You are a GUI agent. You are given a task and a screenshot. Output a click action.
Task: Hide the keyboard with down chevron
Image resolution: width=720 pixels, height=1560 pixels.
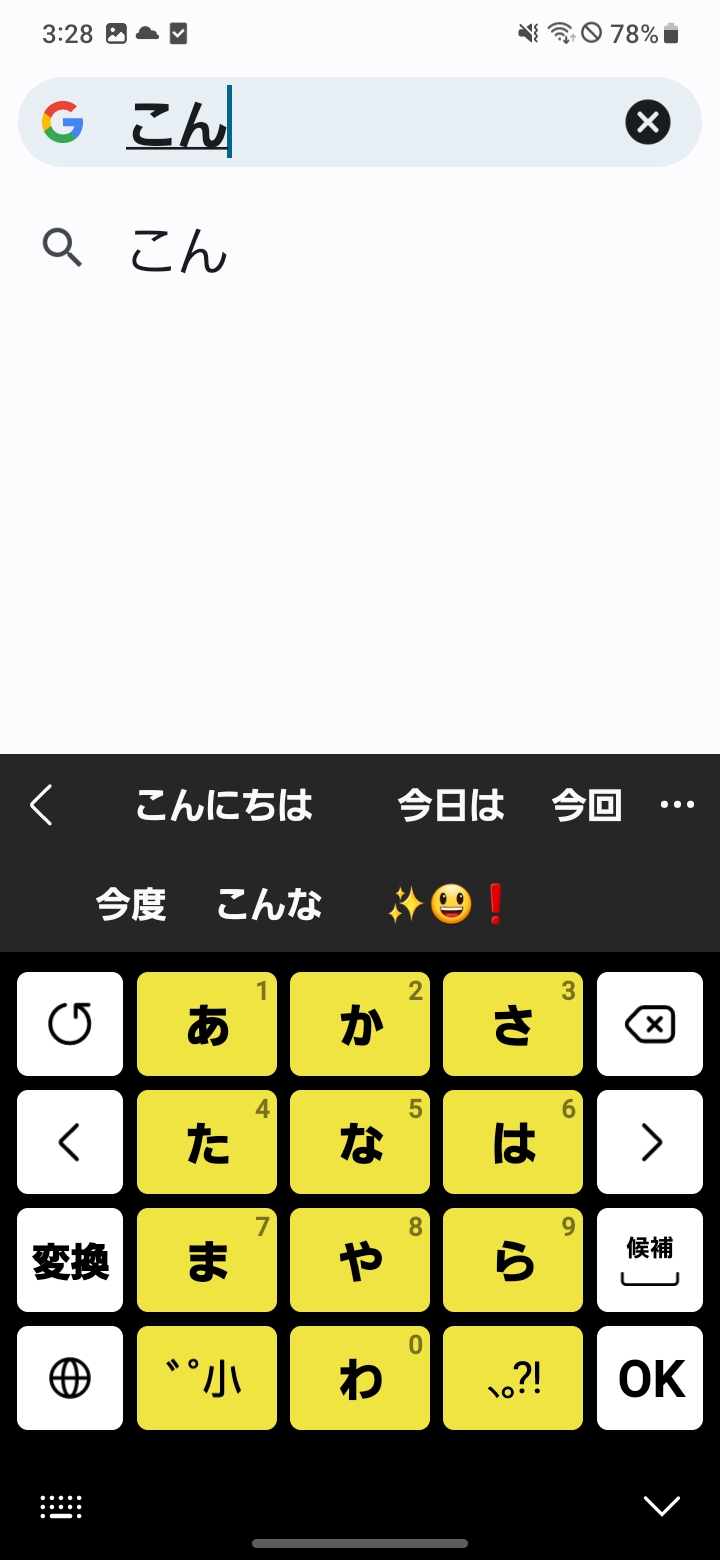tap(662, 1505)
